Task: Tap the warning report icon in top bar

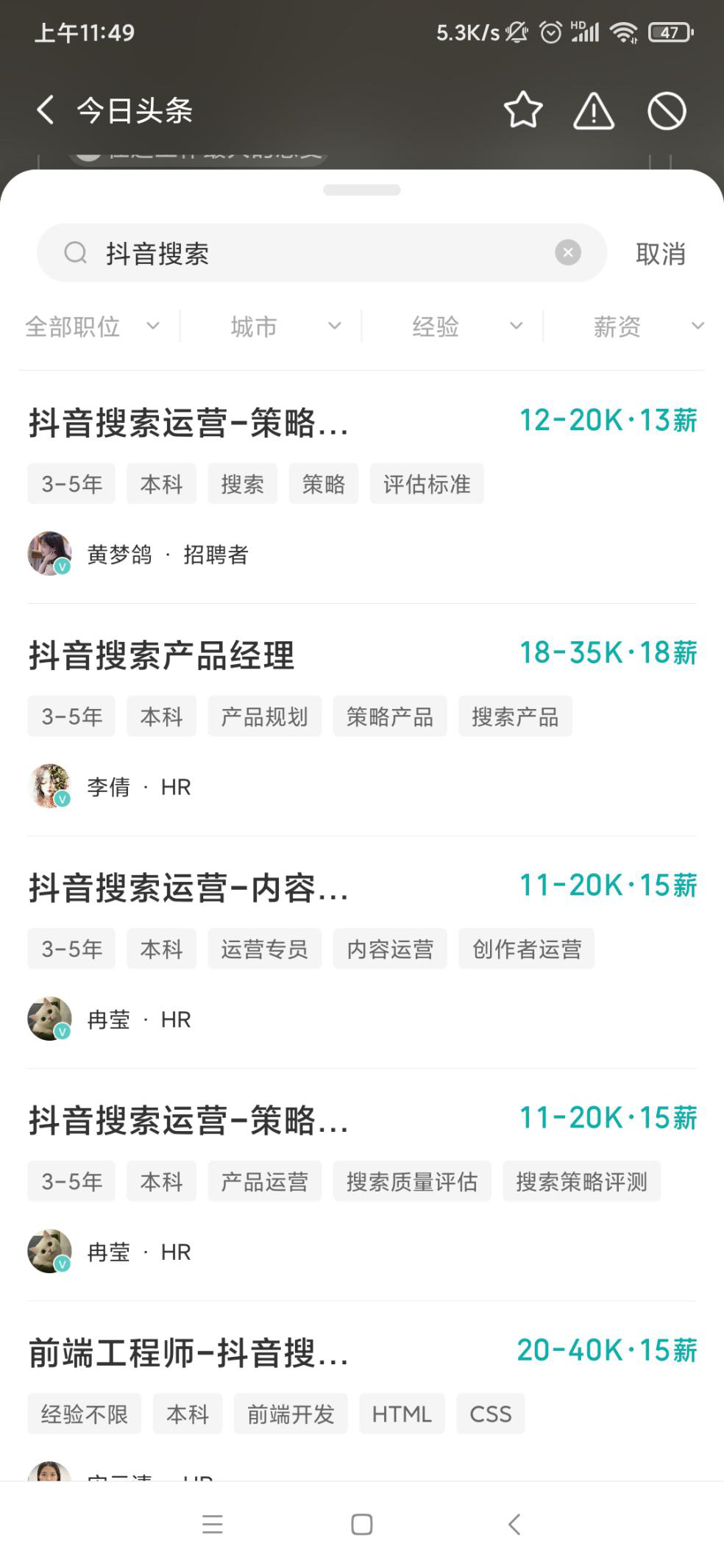Action: 593,111
